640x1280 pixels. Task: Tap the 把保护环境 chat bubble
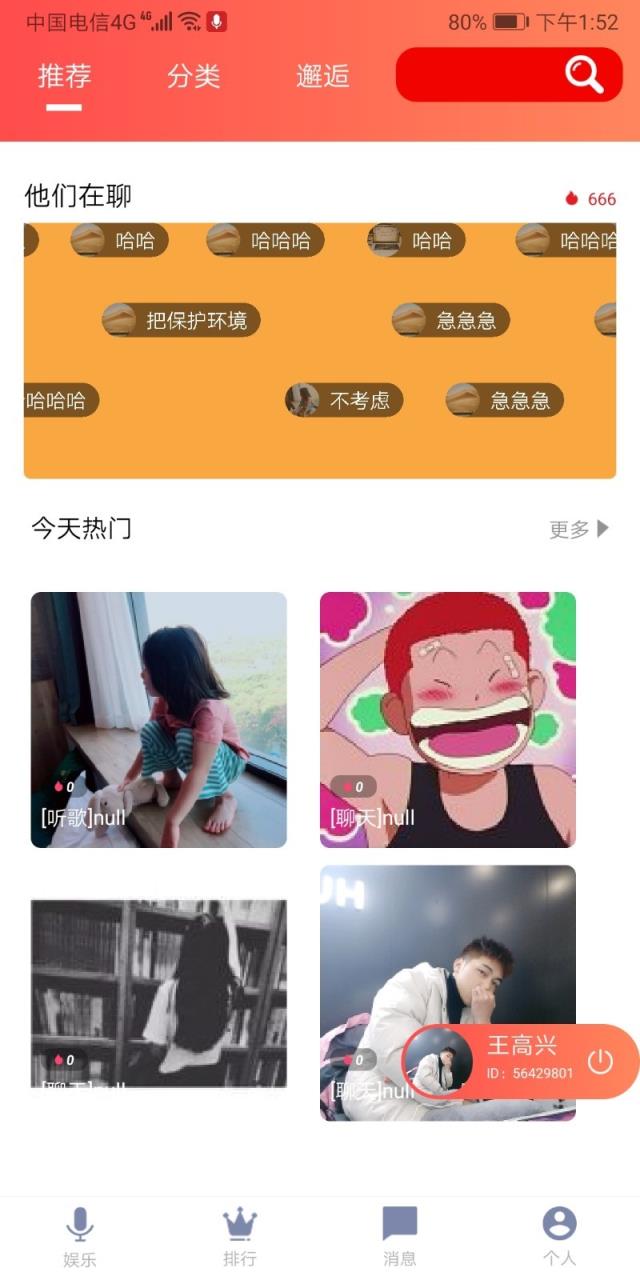181,320
